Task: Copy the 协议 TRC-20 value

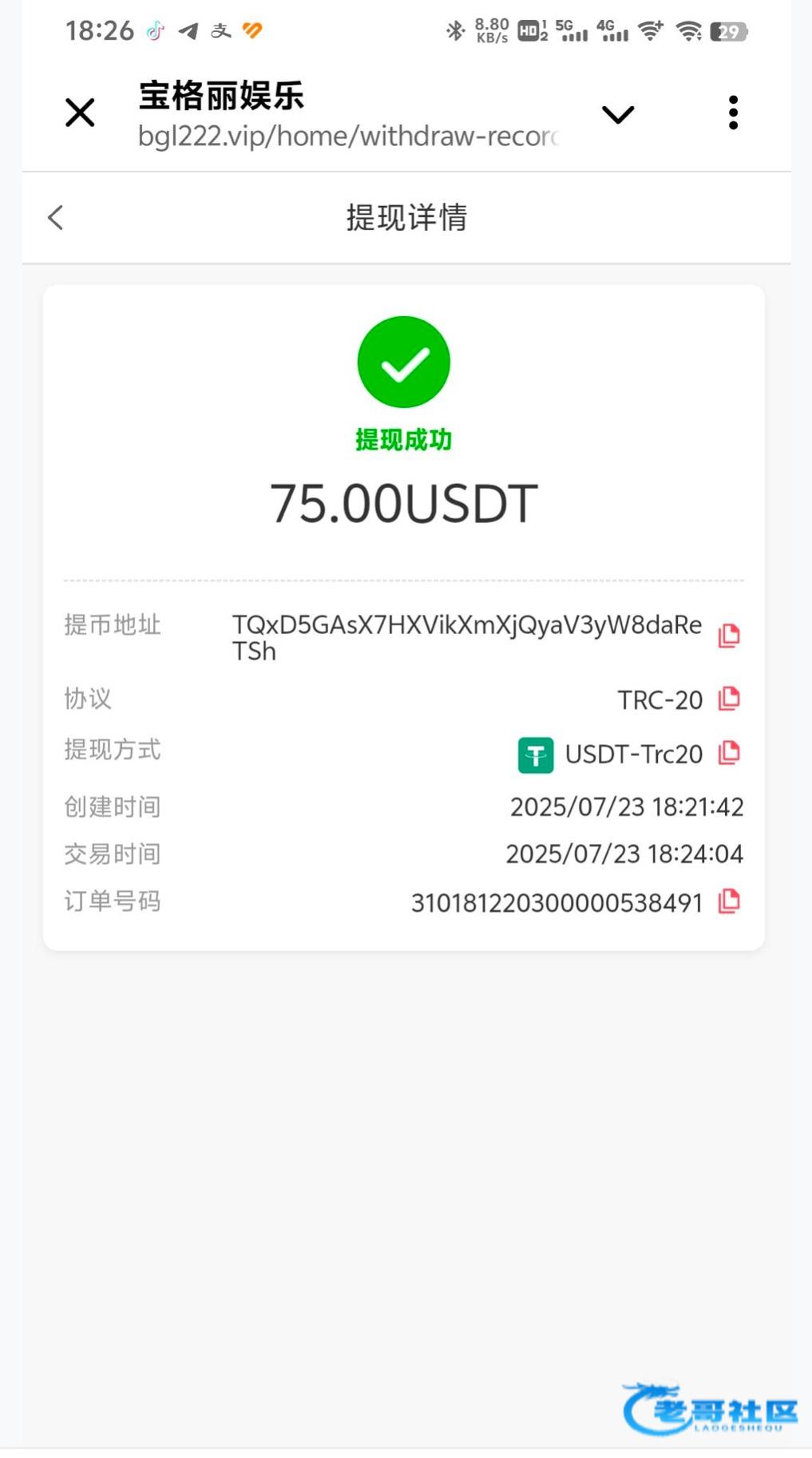Action: coord(728,699)
